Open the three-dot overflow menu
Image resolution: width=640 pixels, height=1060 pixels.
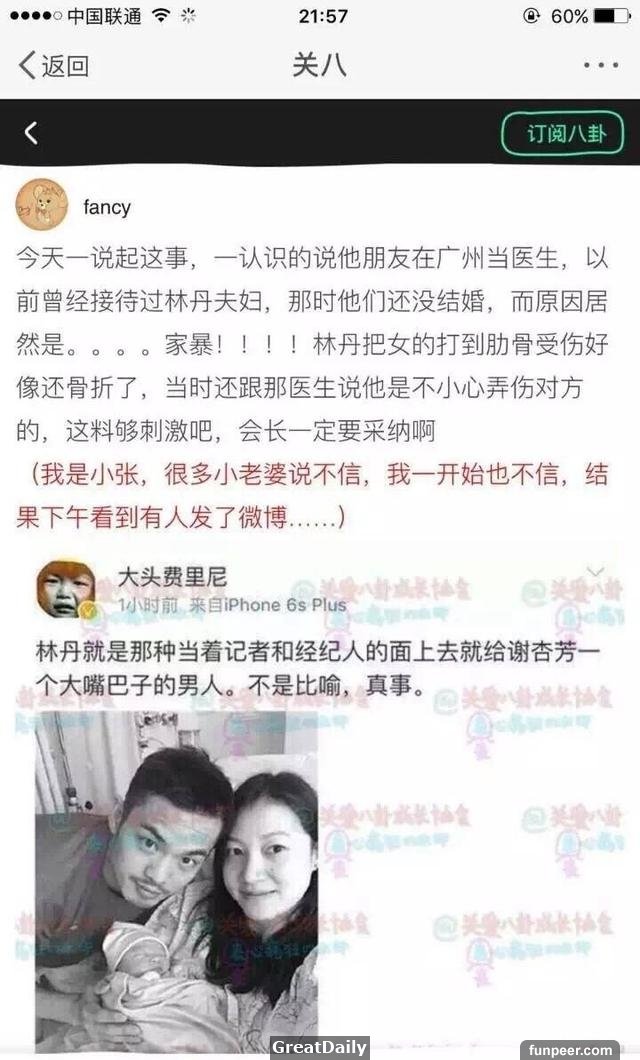(600, 66)
